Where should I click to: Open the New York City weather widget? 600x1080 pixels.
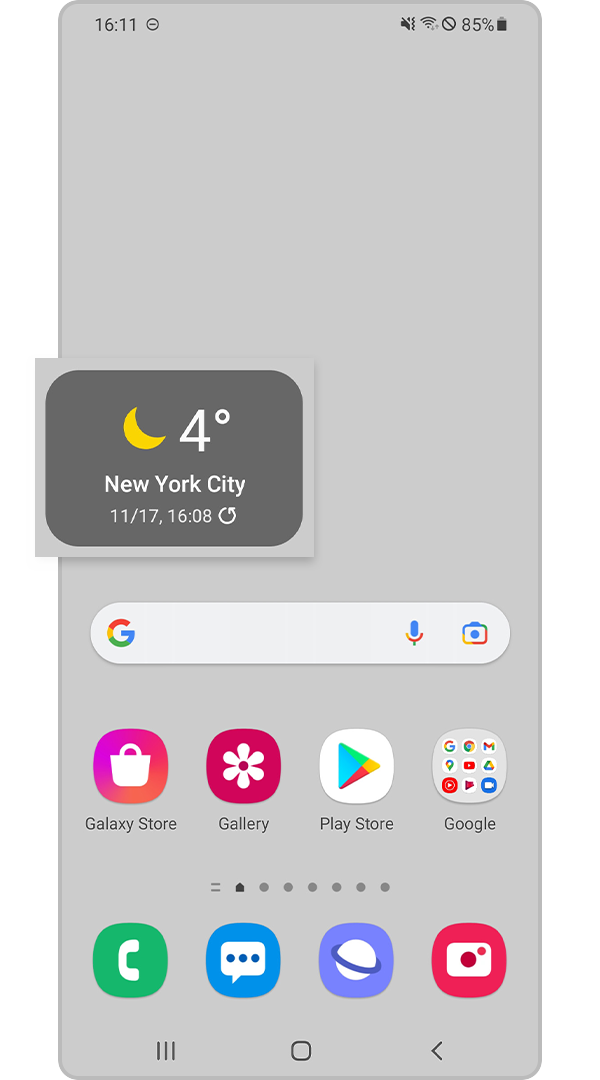tap(174, 457)
